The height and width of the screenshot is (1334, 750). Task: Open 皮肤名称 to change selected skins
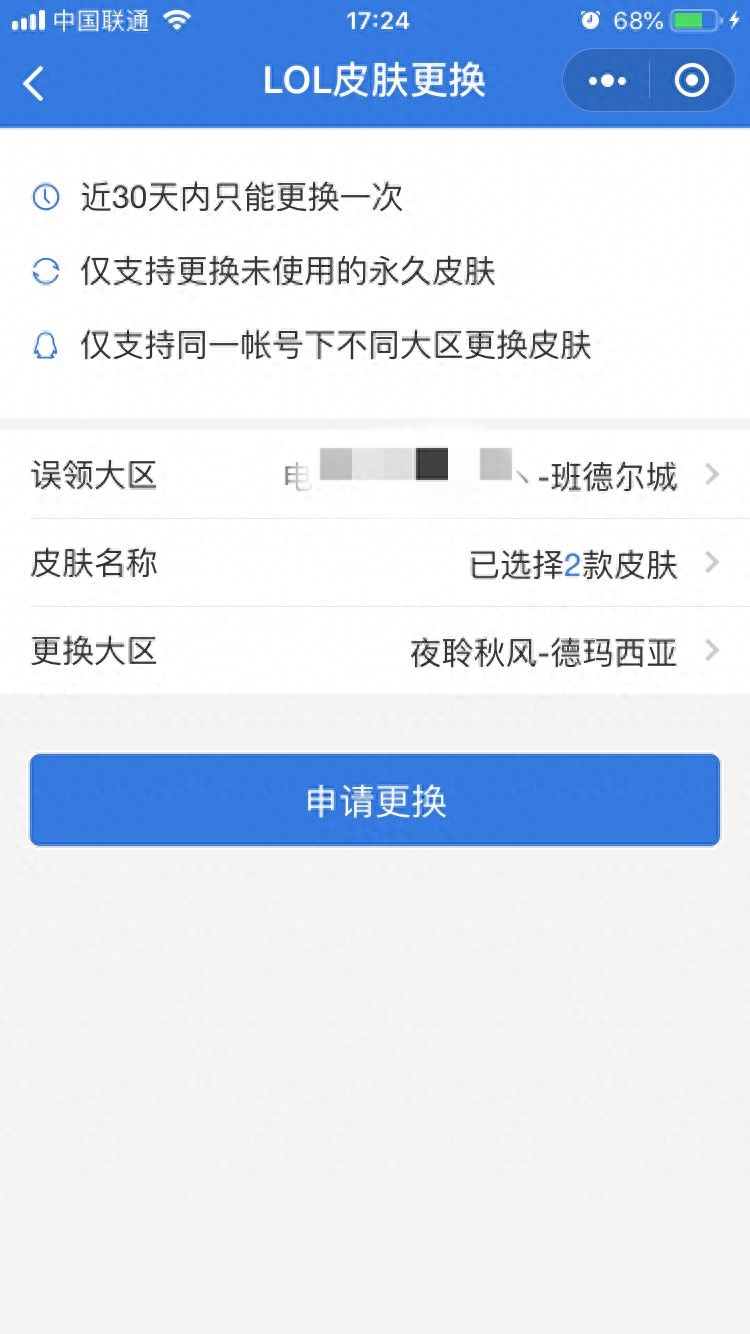375,564
